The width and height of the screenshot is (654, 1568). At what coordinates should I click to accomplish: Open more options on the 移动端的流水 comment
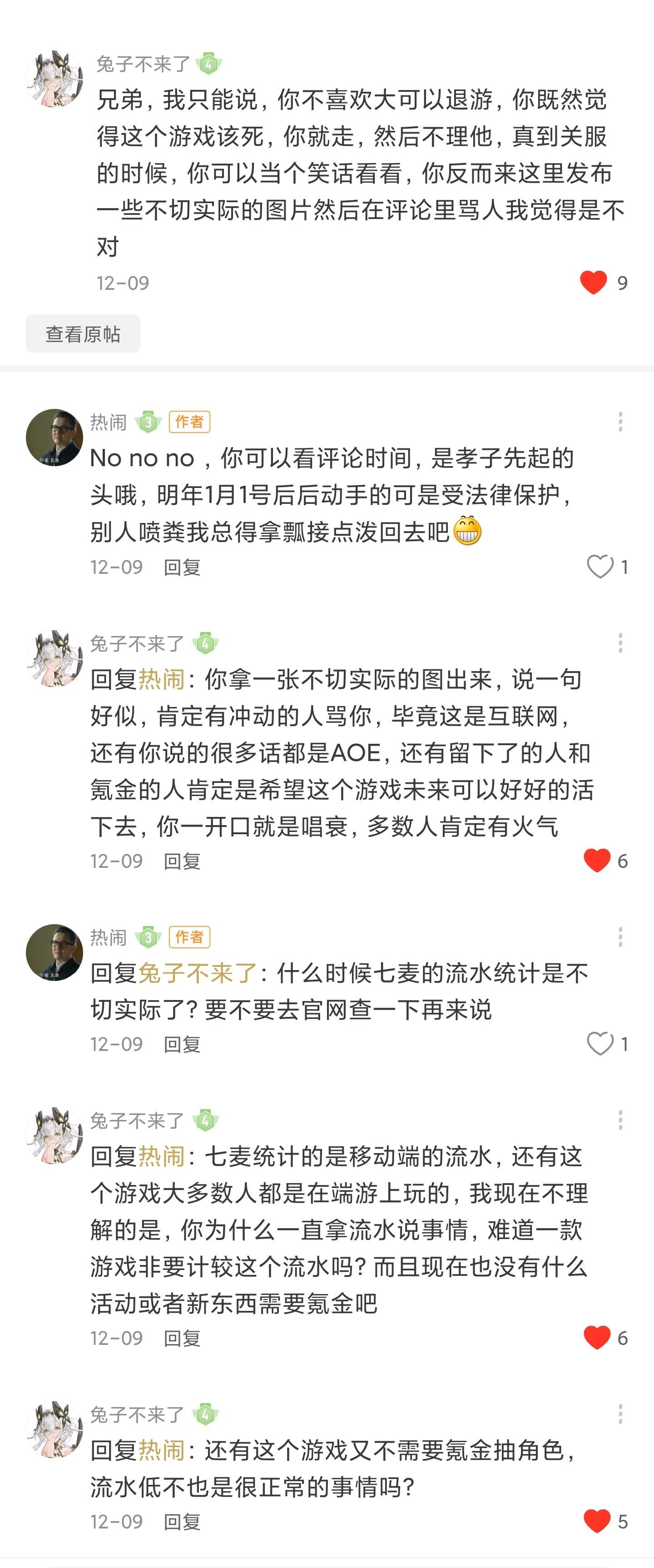coord(620,1120)
